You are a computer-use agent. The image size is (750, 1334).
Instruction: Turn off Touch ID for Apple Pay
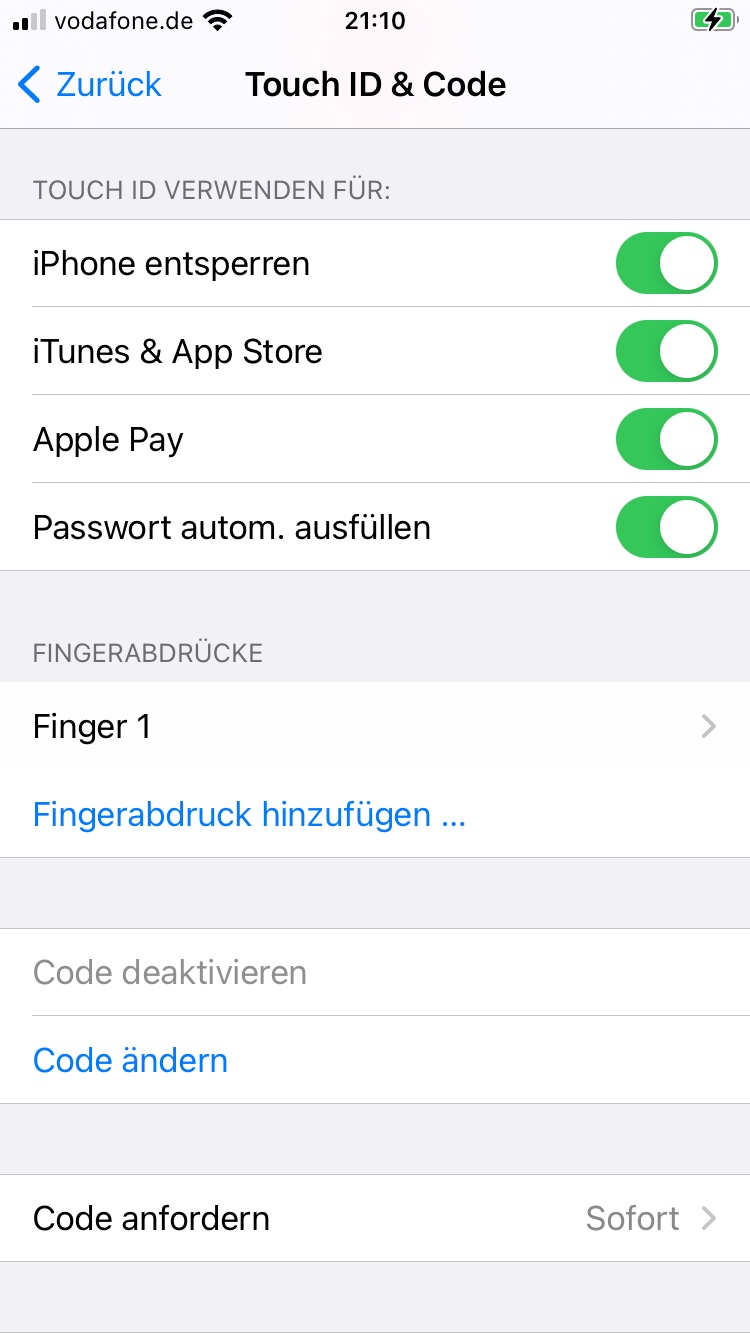click(x=666, y=440)
